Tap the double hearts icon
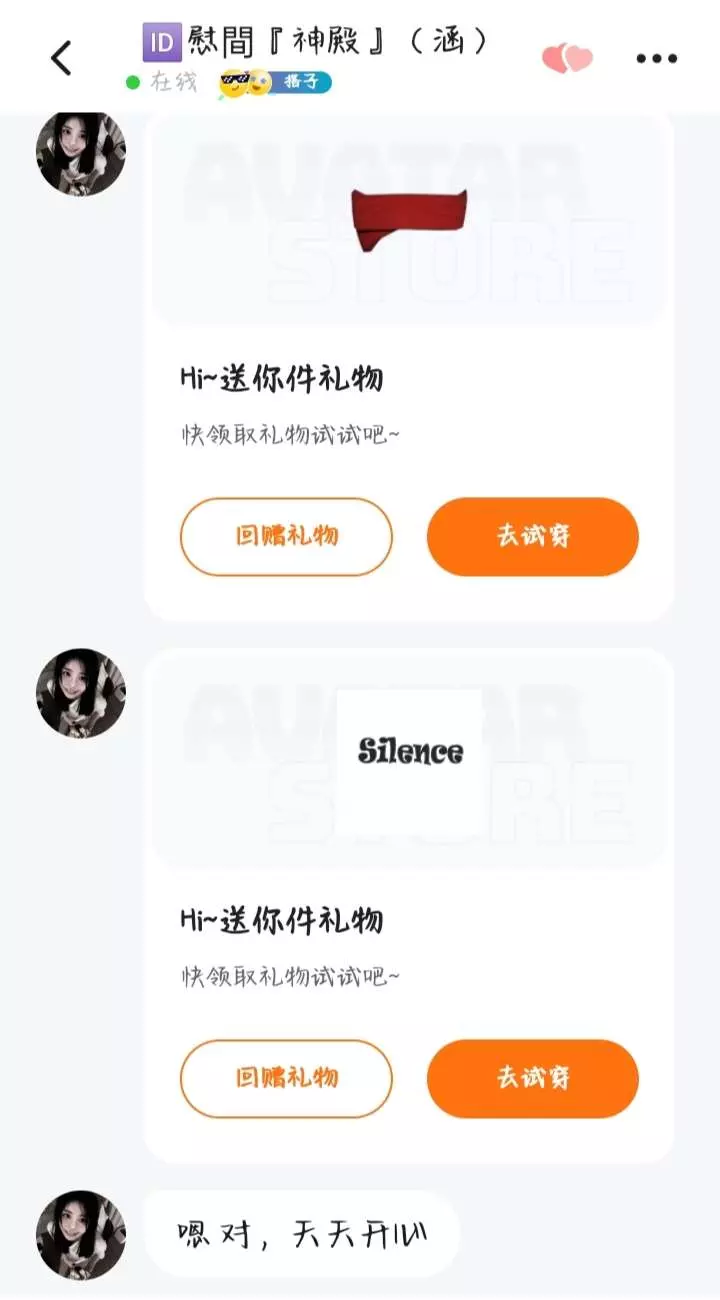The image size is (720, 1300). (567, 59)
